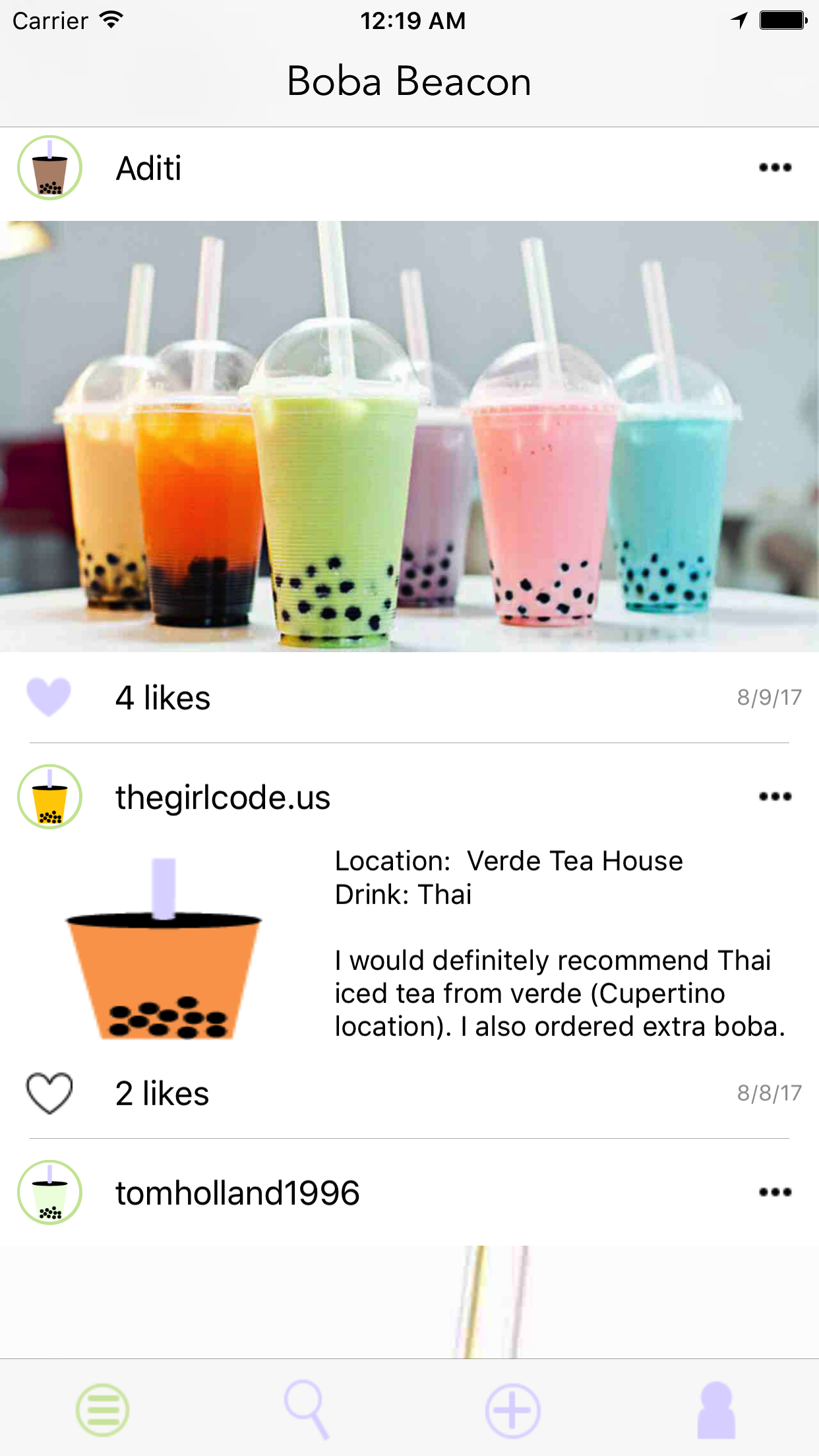Tap the Carrier label in the status bar

tap(49, 20)
